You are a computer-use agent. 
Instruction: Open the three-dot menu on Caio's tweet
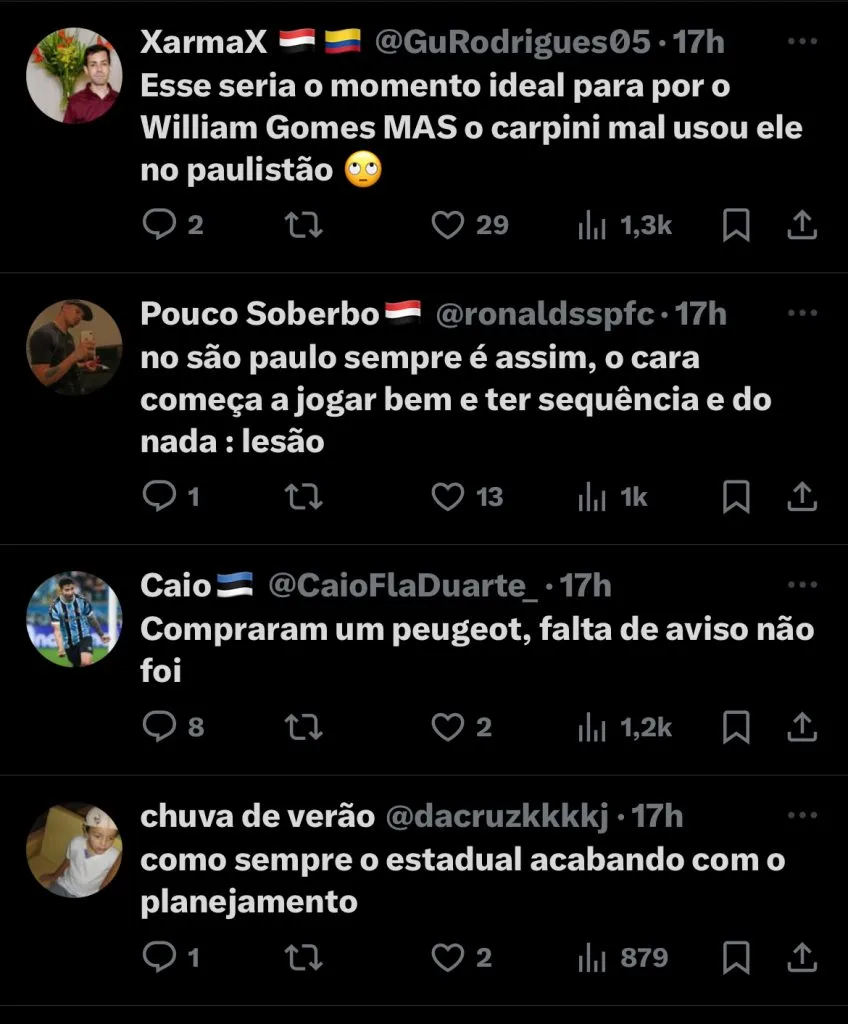(x=803, y=586)
